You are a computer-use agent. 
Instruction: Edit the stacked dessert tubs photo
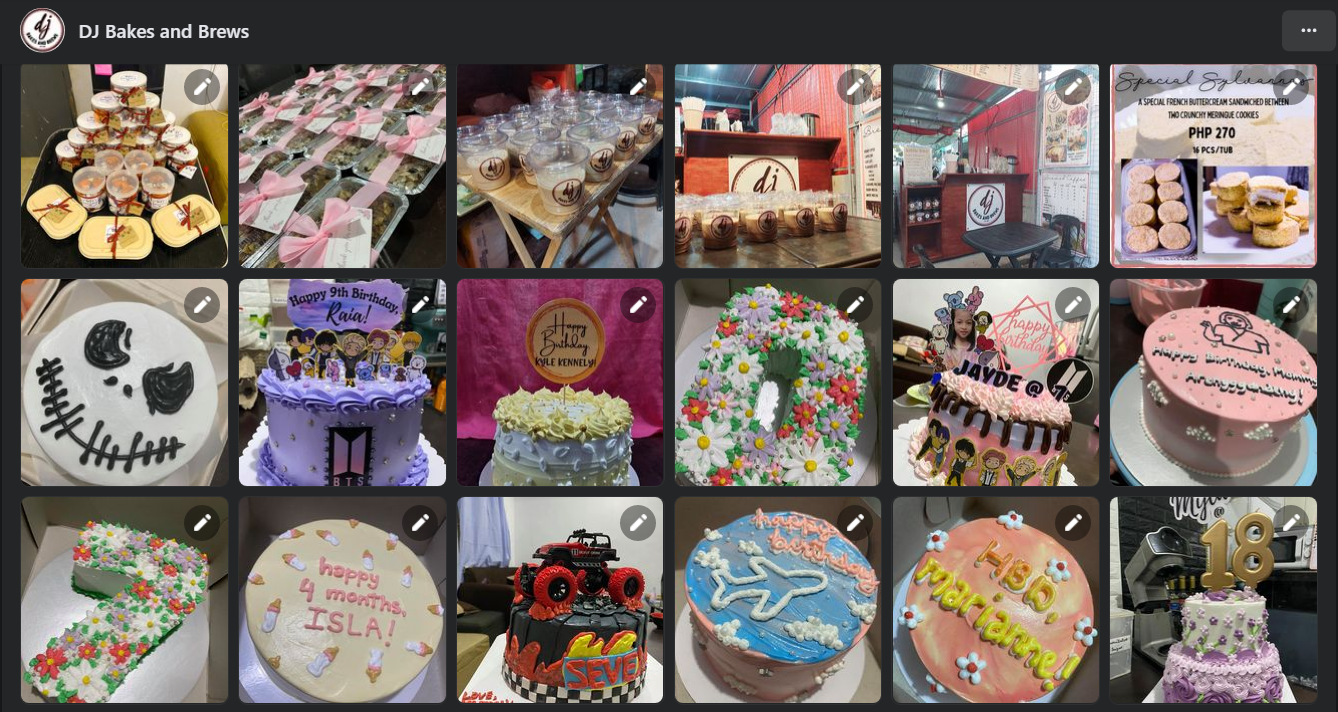[202, 88]
